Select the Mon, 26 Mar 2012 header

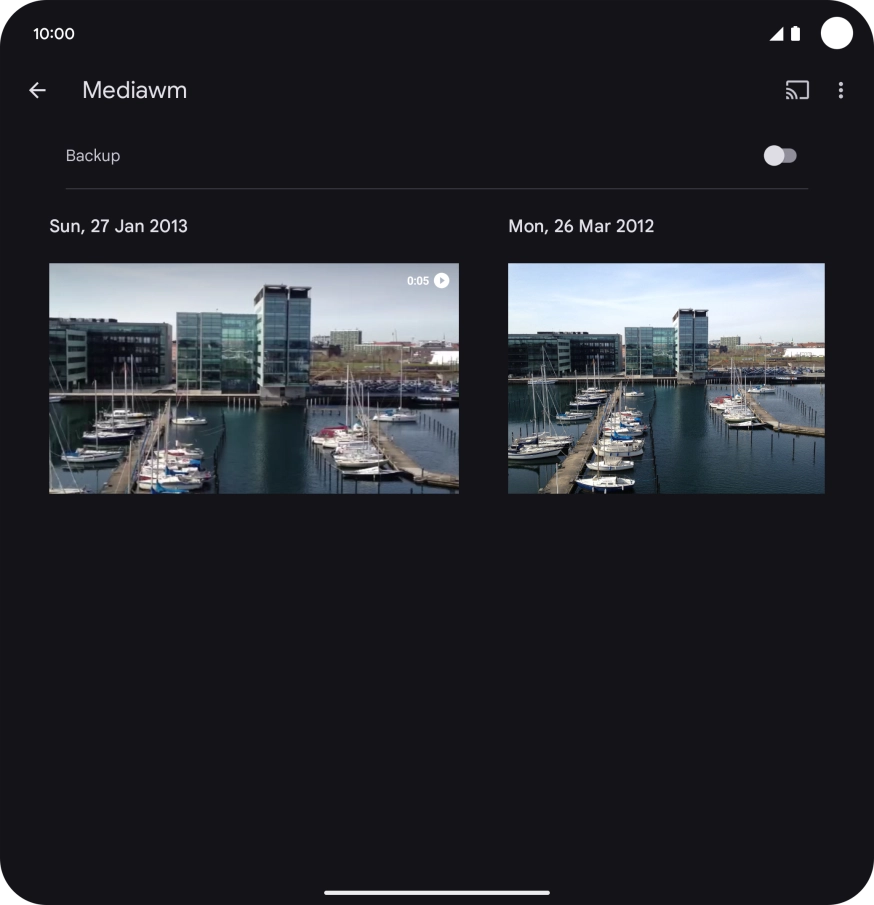pos(580,226)
